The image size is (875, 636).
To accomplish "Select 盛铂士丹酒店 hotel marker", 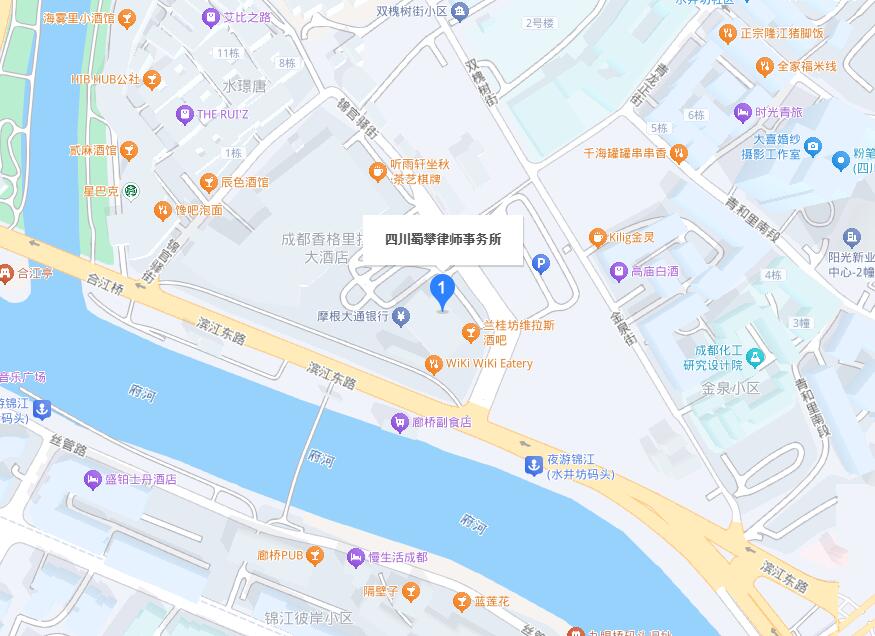I will pyautogui.click(x=93, y=479).
